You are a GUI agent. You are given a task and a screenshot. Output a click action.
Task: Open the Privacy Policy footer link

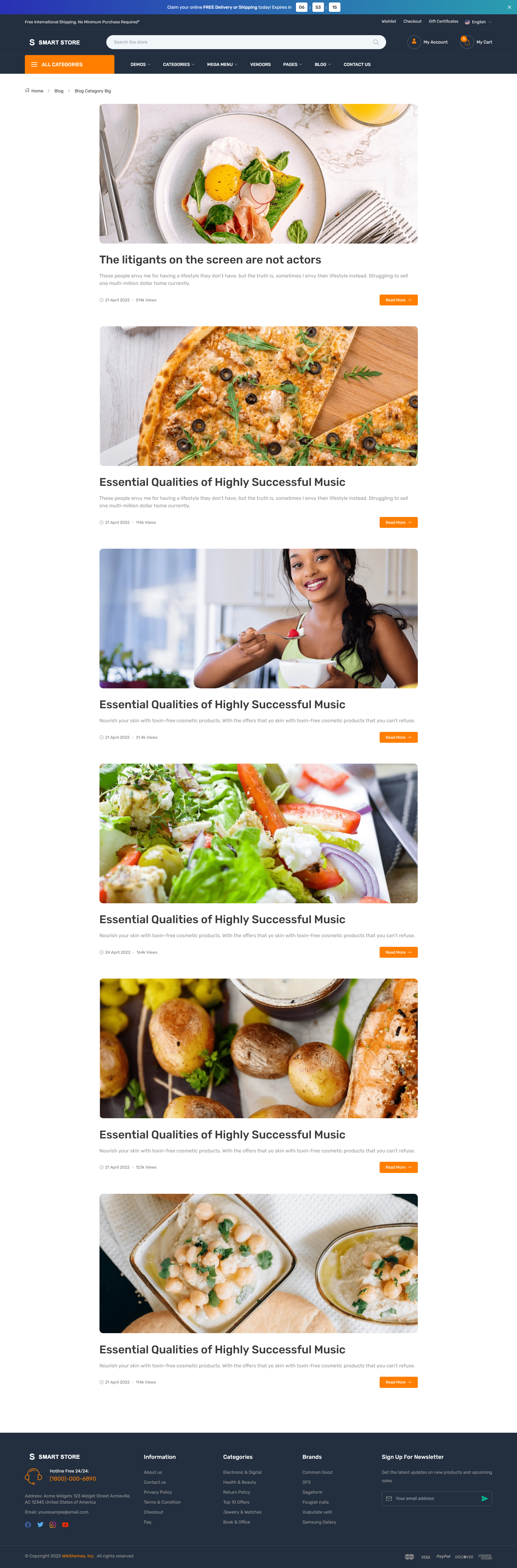pyautogui.click(x=158, y=1492)
